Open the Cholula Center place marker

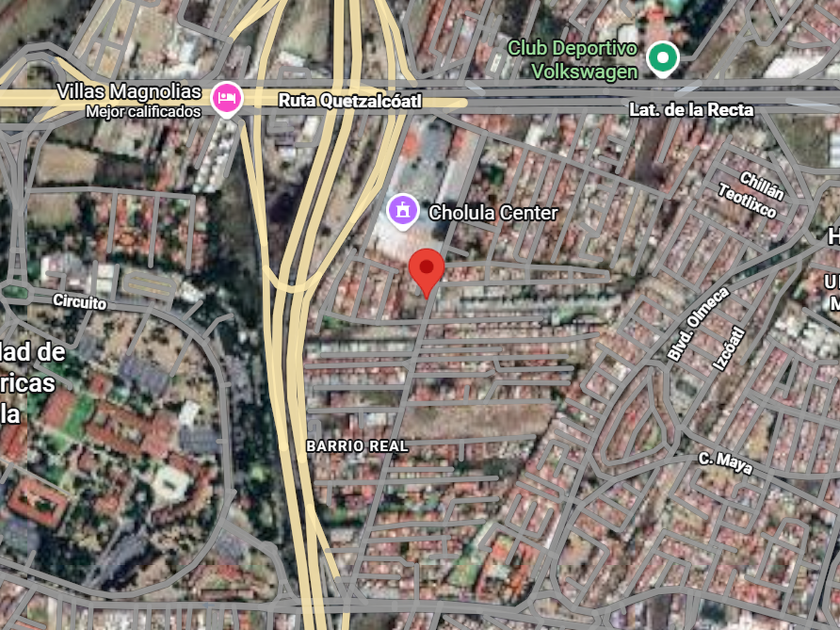pos(402,212)
